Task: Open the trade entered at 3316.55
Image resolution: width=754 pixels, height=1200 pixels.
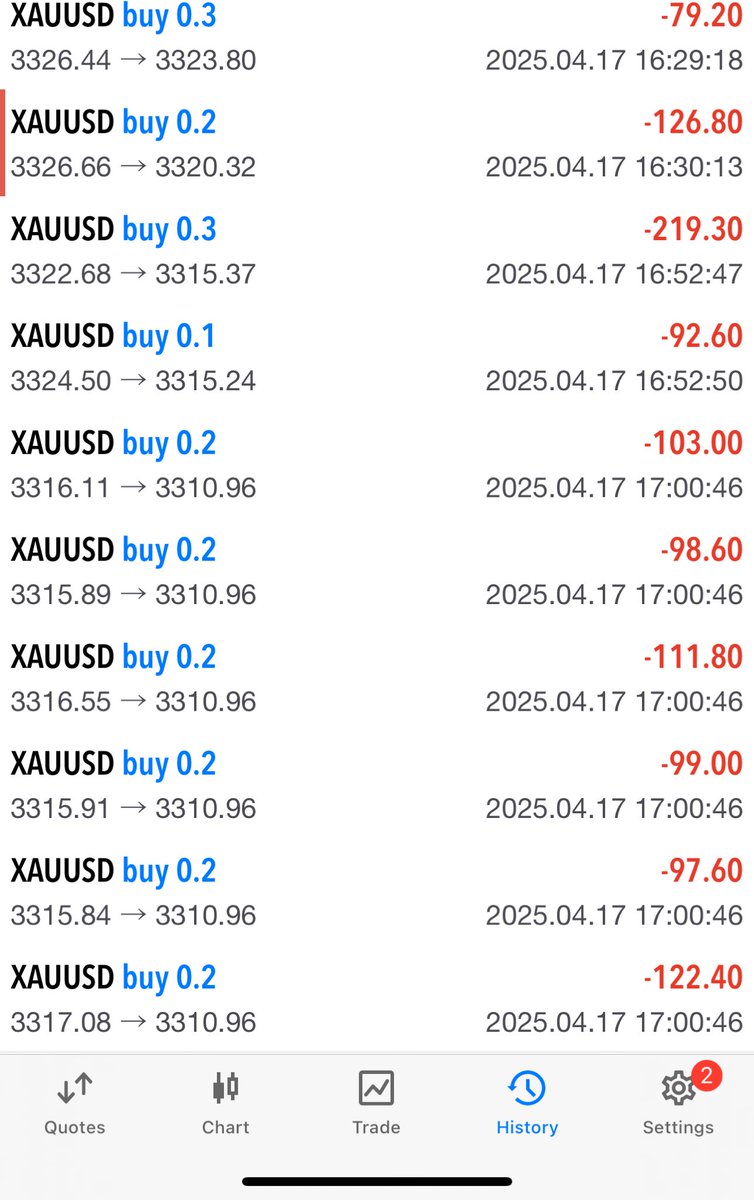Action: tap(377, 678)
